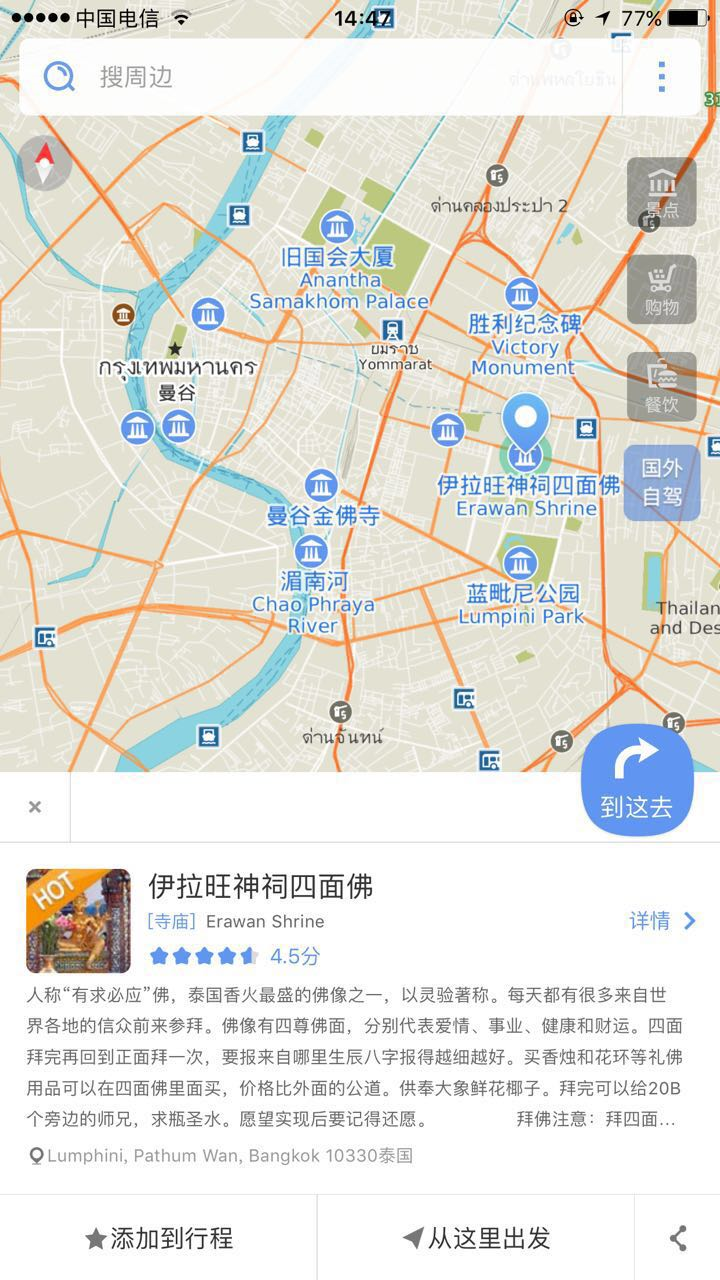Screen dimensions: 720x1280
Task: Open 国外自驾 overseas driving option
Action: 661,482
